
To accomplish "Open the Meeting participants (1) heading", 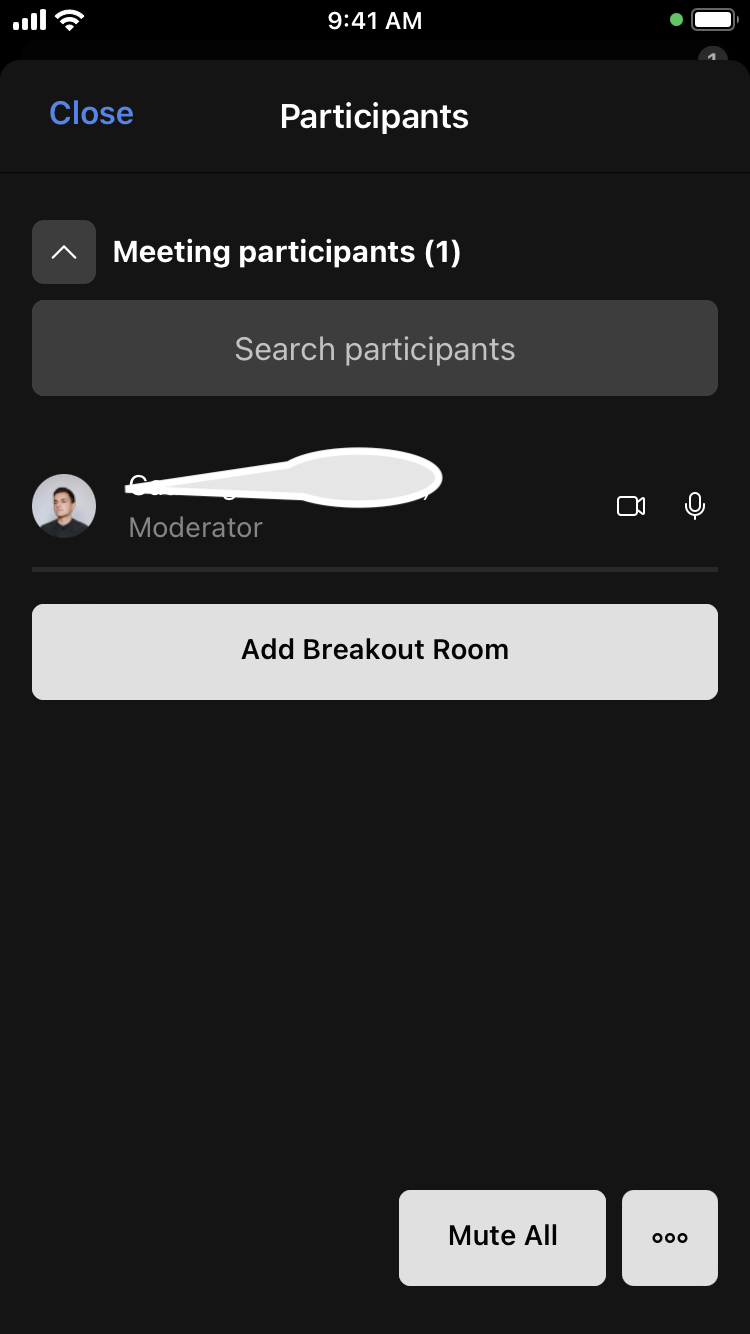I will click(287, 252).
